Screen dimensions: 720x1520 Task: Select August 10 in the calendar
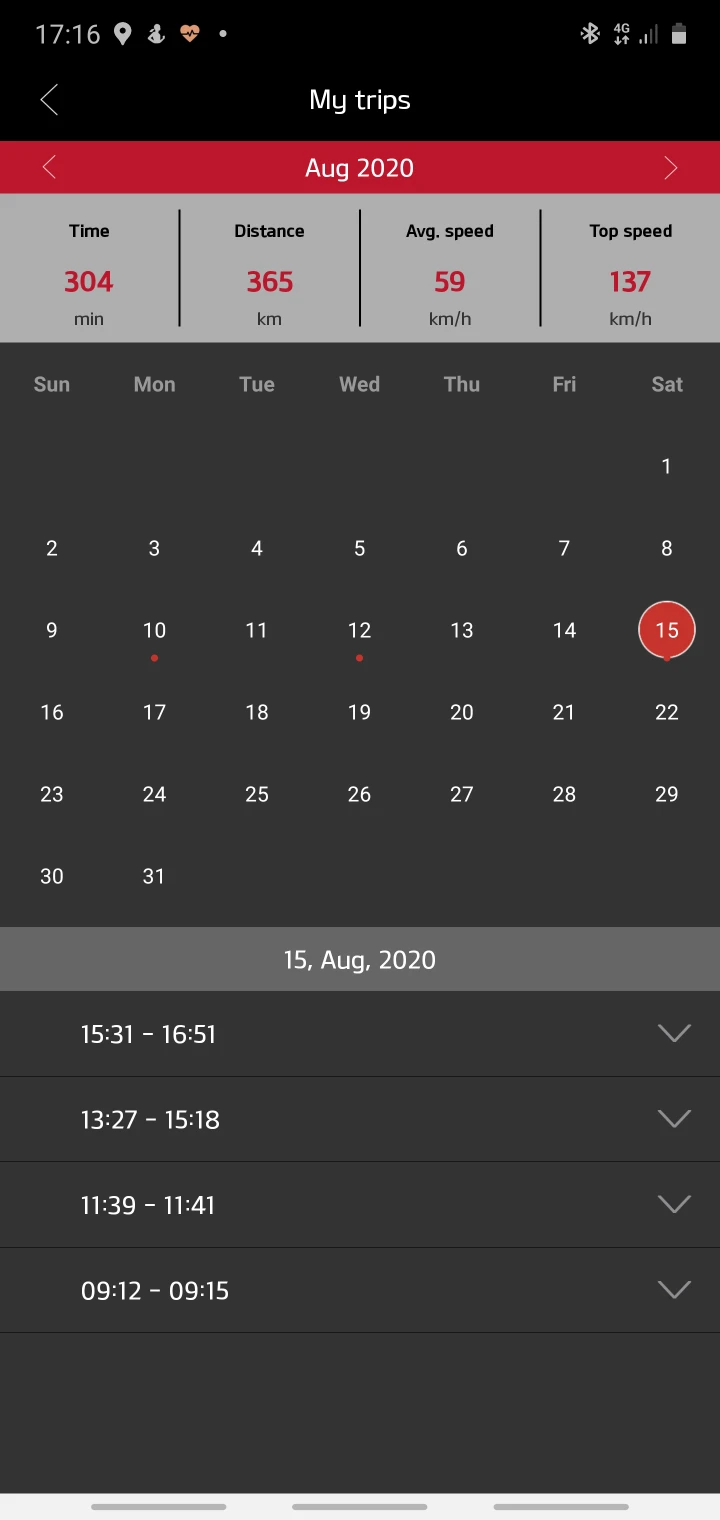tap(154, 631)
